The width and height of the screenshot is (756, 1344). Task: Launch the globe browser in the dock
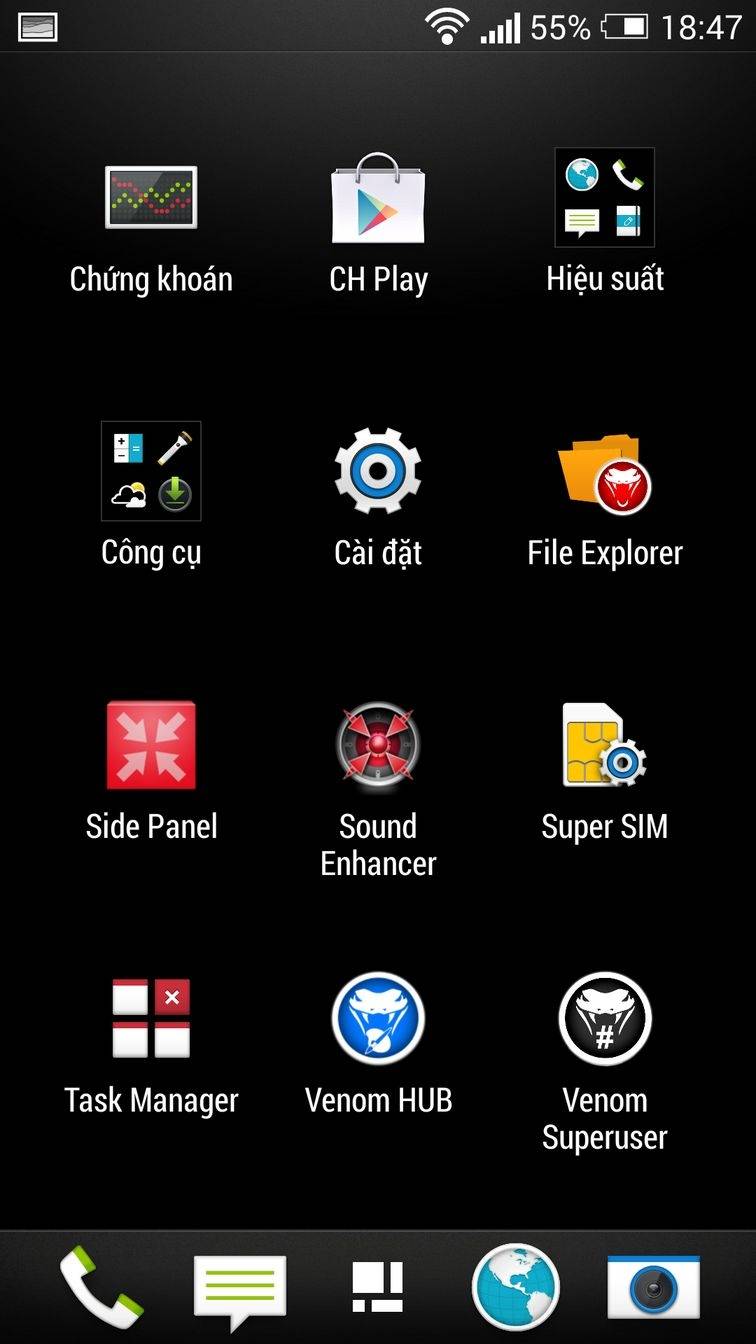[x=516, y=1287]
